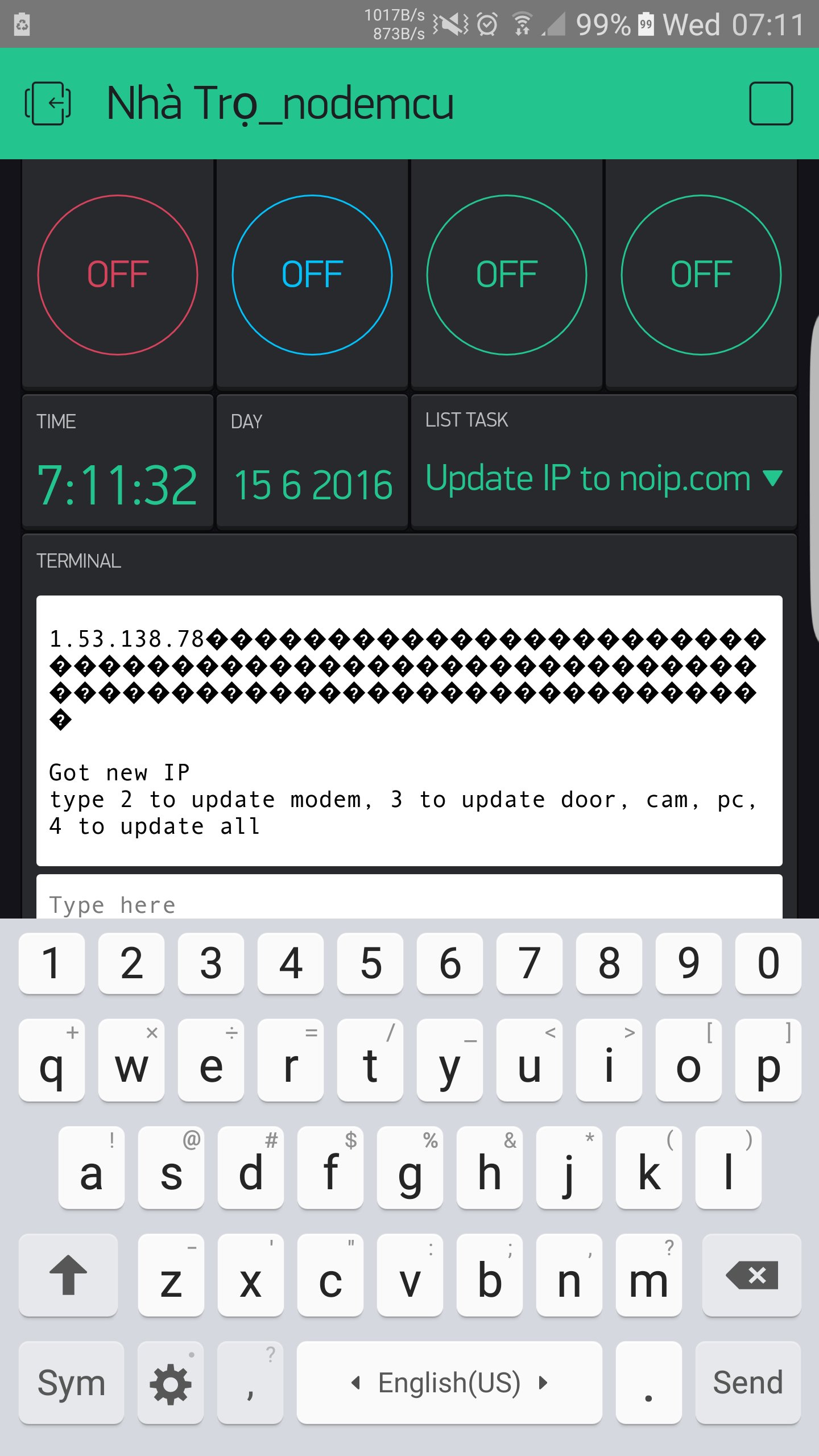Viewport: 819px width, 1456px height.
Task: Tap the Send key on keyboard
Action: click(748, 1383)
